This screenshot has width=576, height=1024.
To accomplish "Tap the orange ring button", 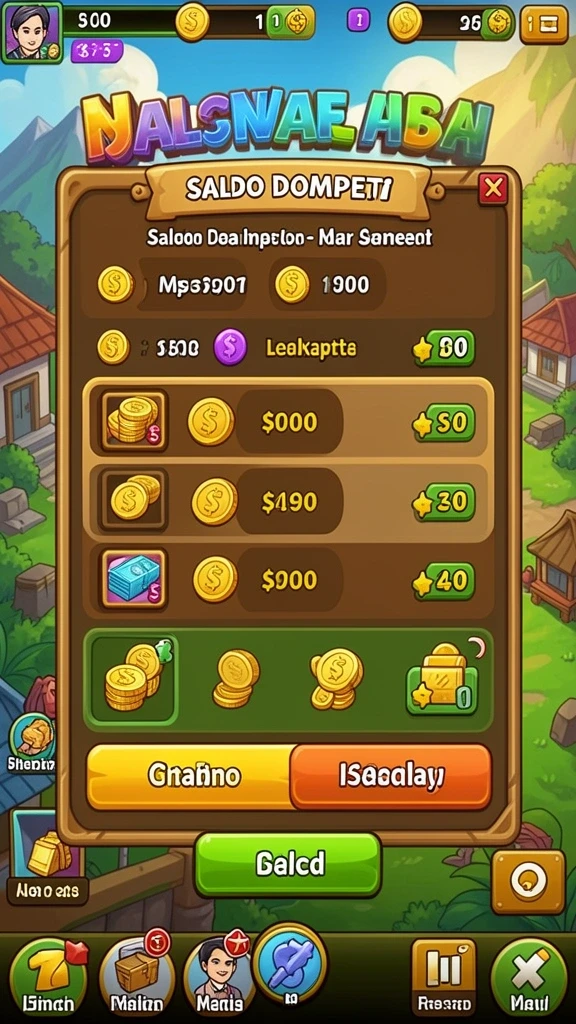I will [528, 882].
